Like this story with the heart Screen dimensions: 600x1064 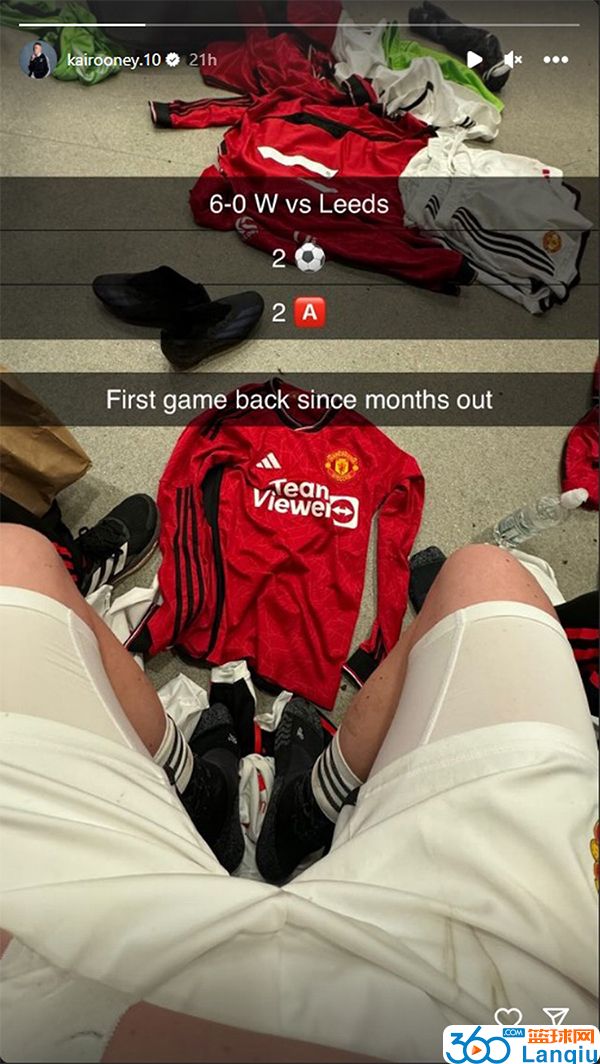pos(509,1019)
